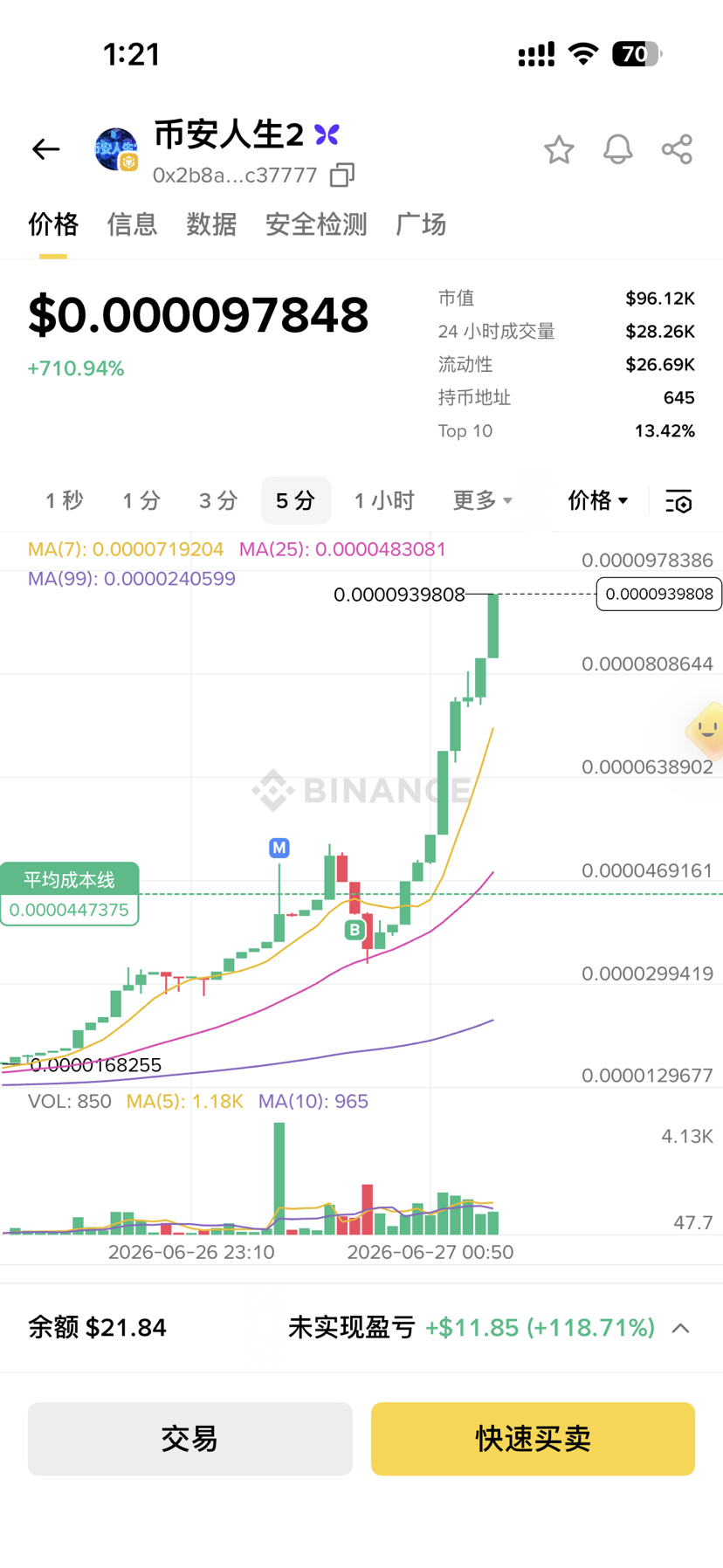Viewport: 723px width, 1568px height.
Task: Open the 安全检测 tab
Action: pos(316,224)
